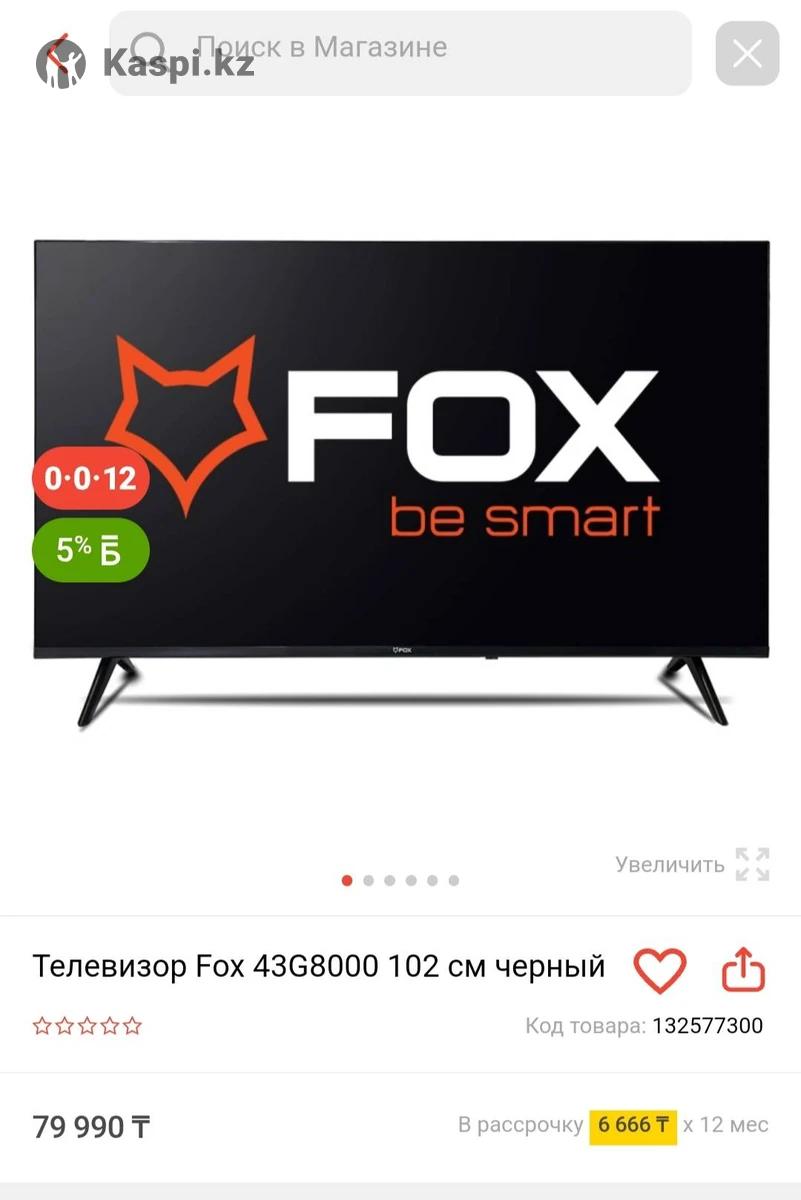Tap Увеличить to enlarge the product image
This screenshot has height=1200, width=801.
(692, 865)
